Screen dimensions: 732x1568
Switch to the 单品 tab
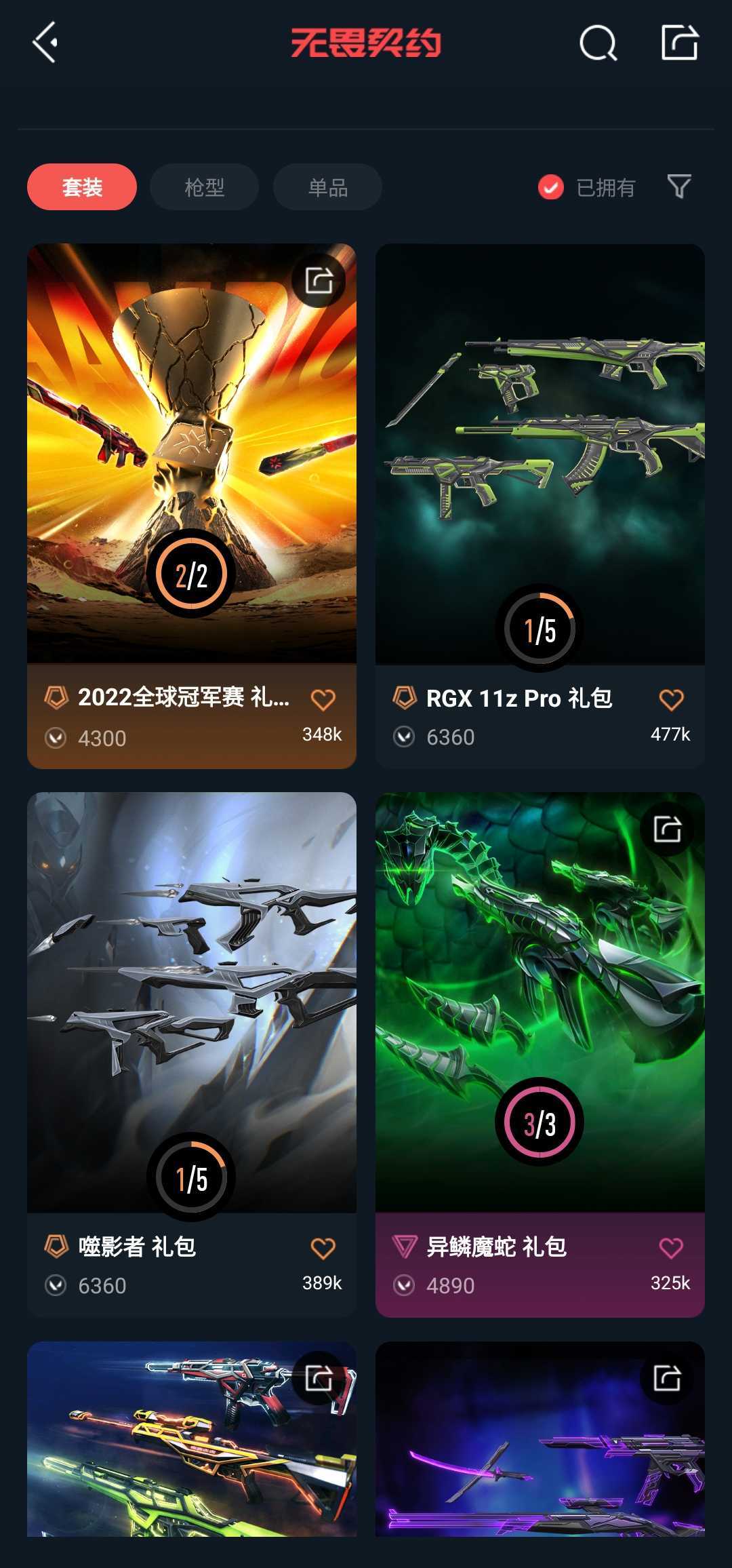[327, 187]
